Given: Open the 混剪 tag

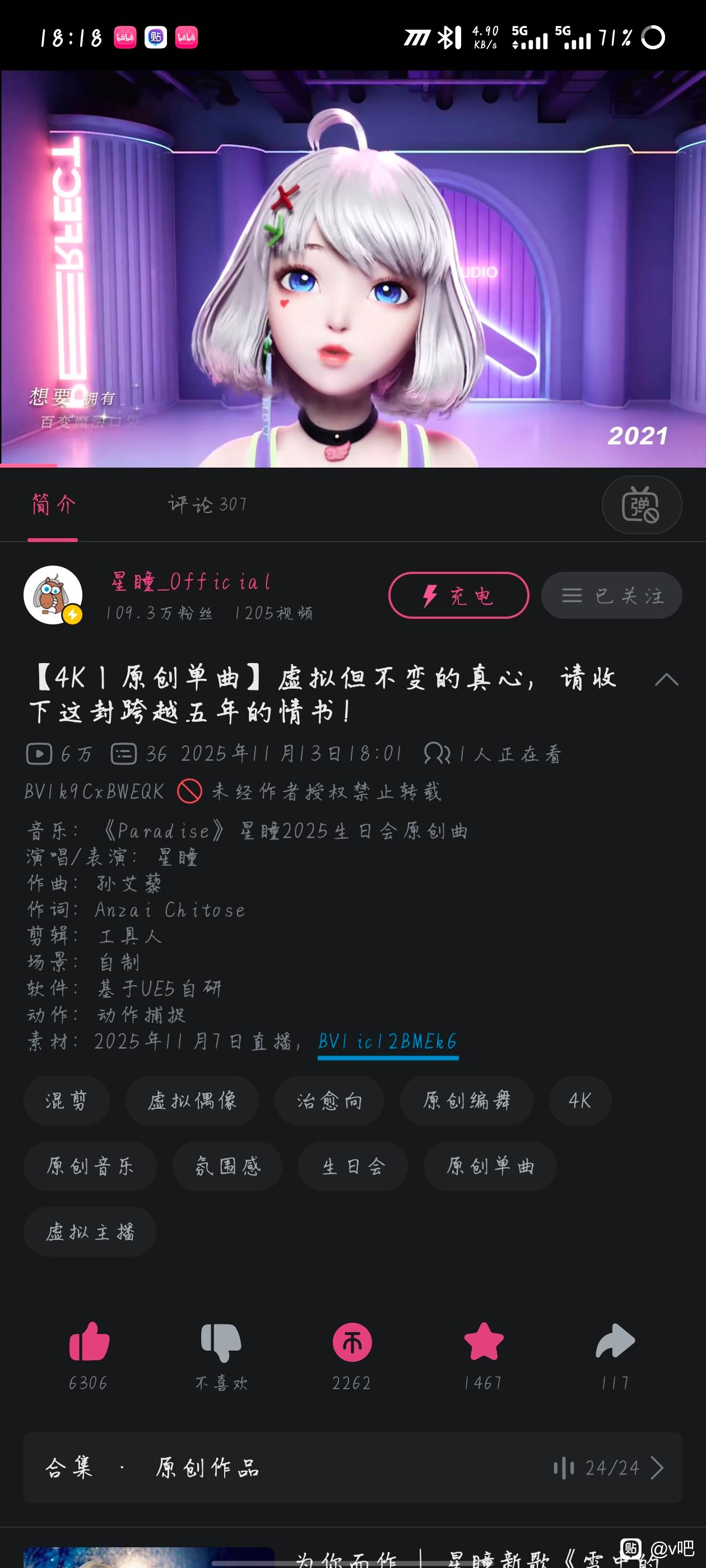Looking at the screenshot, I should (66, 1100).
